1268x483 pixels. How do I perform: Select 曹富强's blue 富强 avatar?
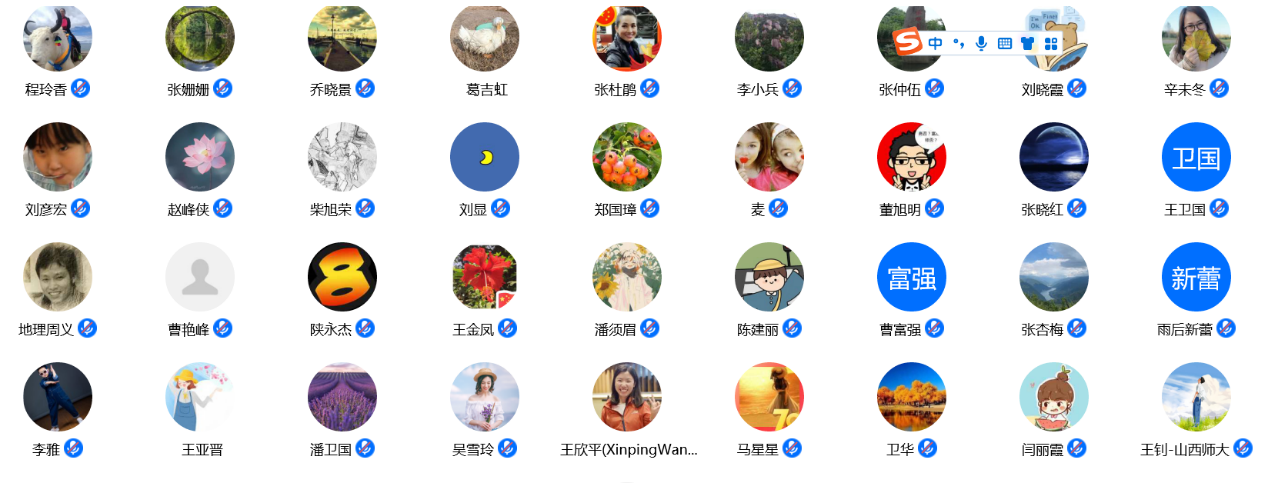click(911, 277)
